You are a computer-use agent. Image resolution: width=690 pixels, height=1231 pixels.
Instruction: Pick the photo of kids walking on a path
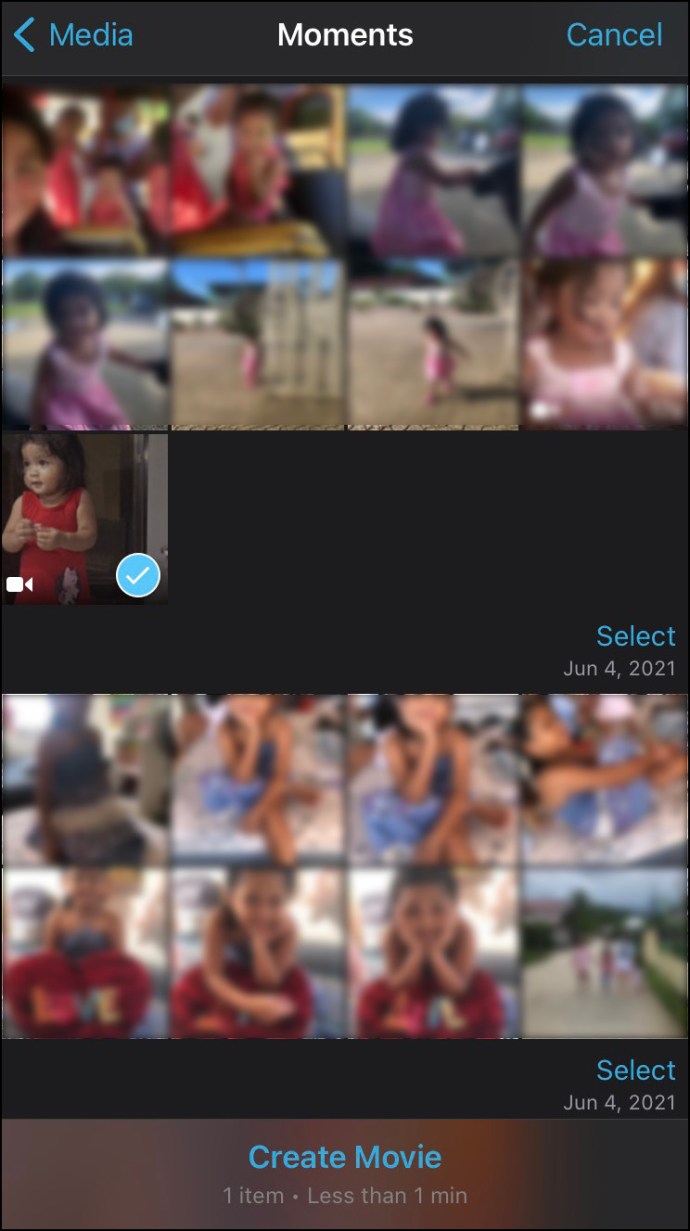pyautogui.click(x=604, y=952)
